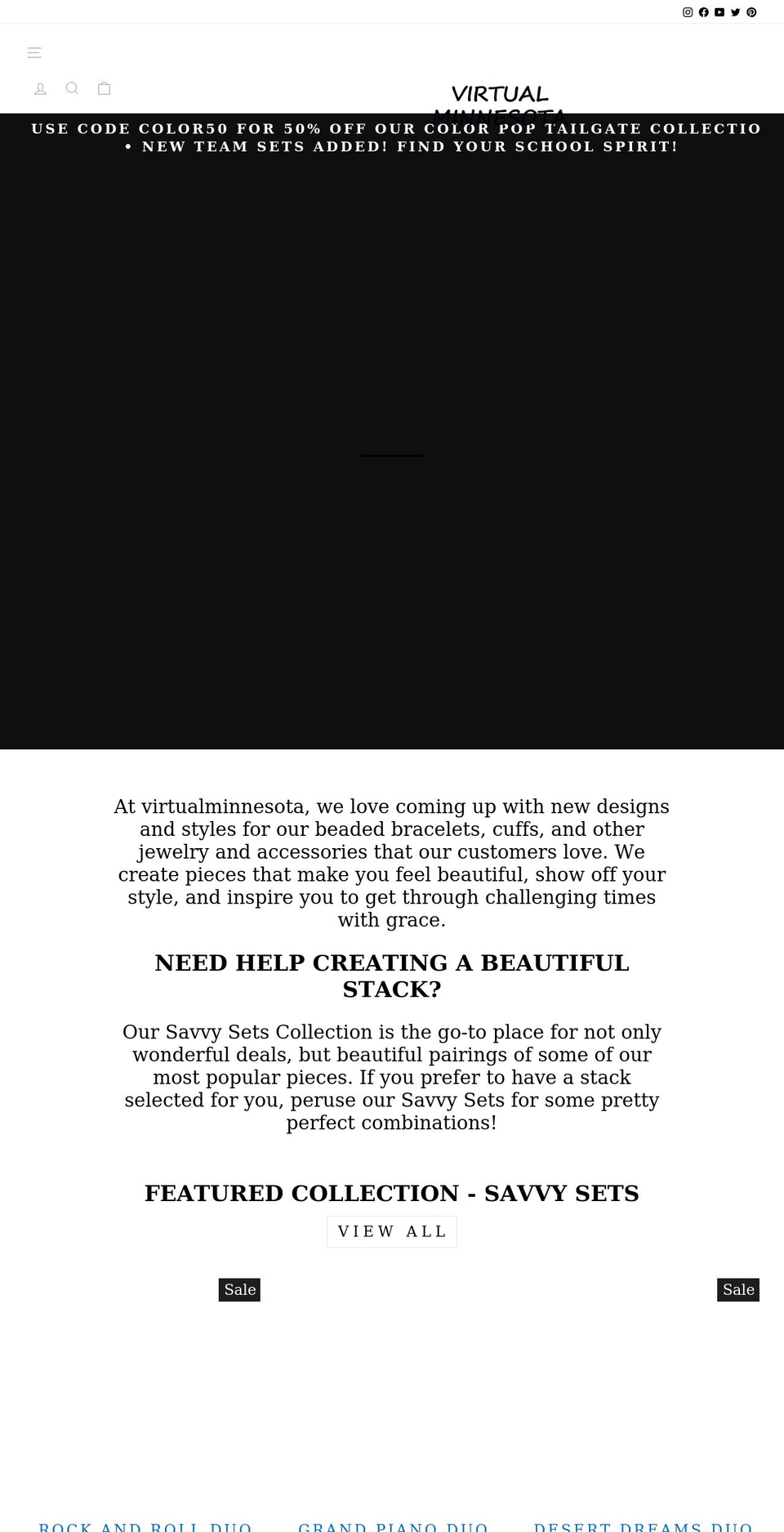Screen dimensions: 784x1532
Task: Open the hamburger navigation menu
Action: coord(34,52)
